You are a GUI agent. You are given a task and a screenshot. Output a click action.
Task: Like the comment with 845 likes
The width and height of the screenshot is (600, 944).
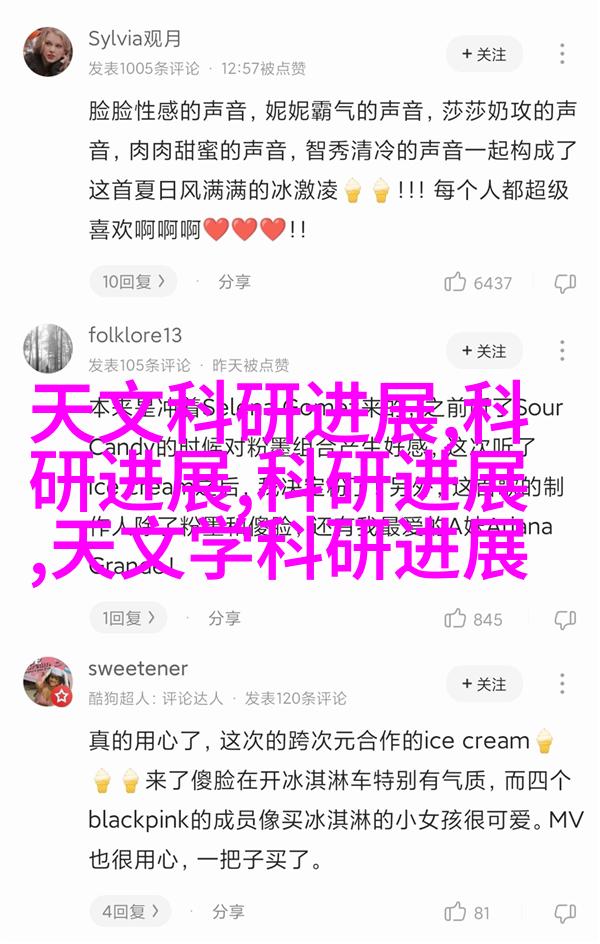tap(457, 618)
